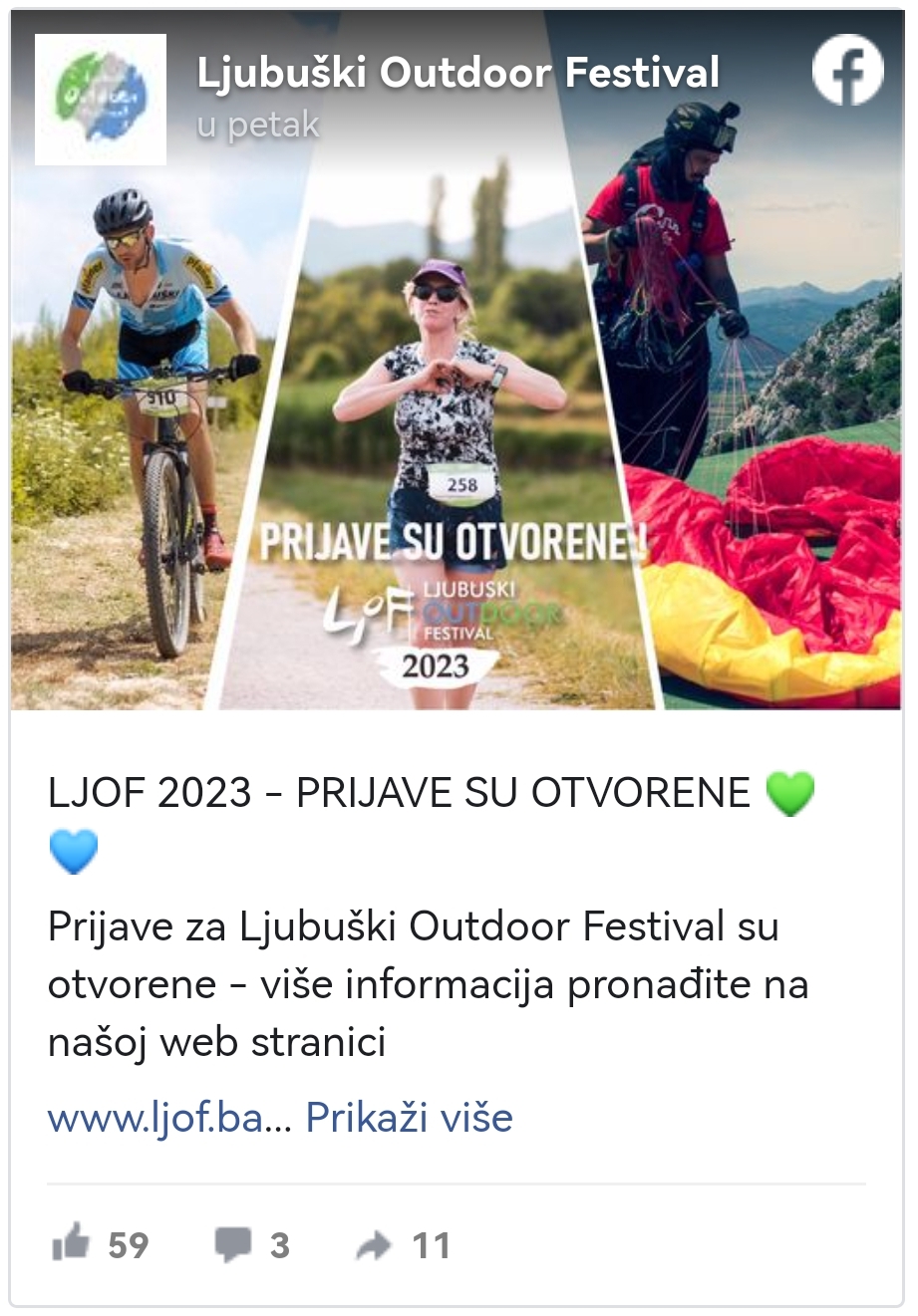Viewport: 918px width, 1316px height.
Task: Share the post with arrow icon
Action: click(x=374, y=1245)
